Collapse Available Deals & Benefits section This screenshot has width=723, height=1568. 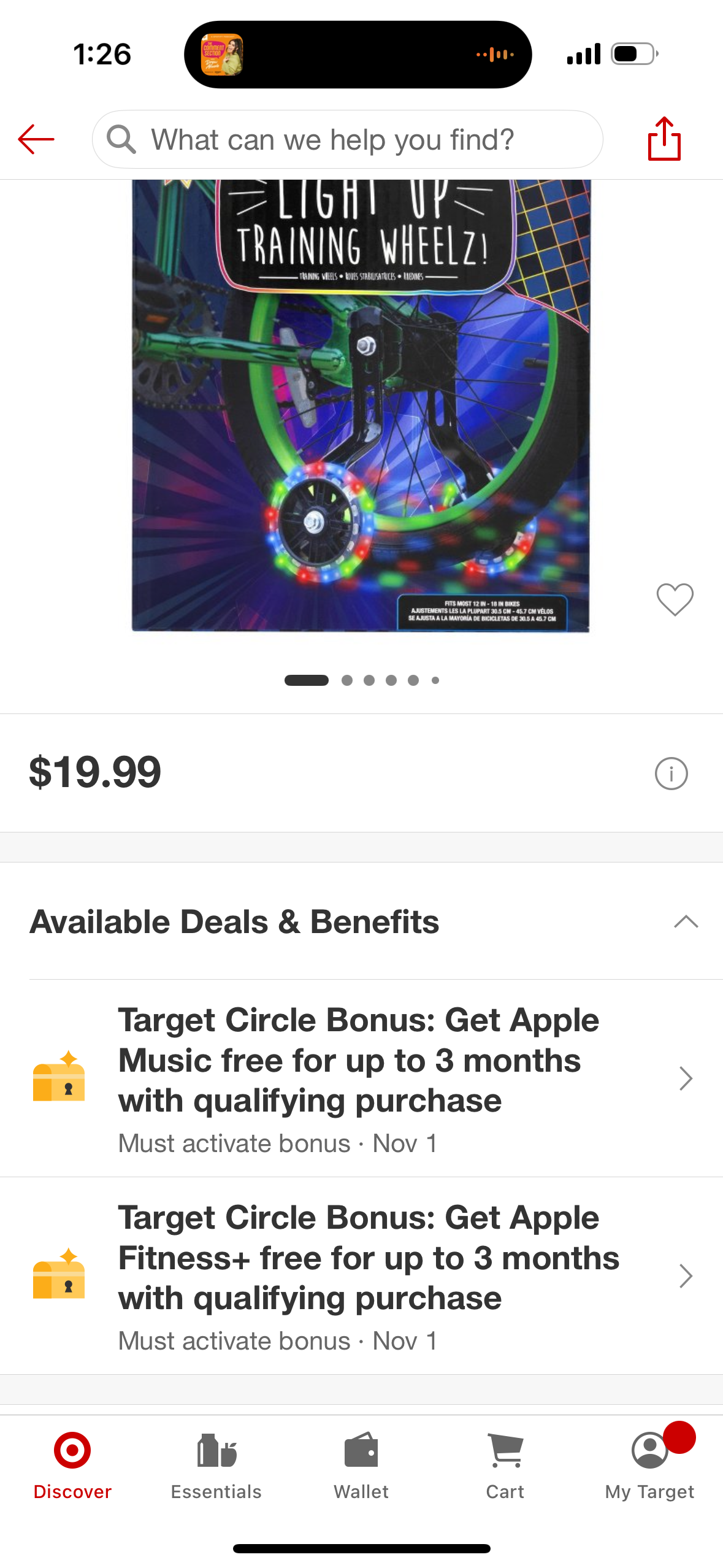686,921
